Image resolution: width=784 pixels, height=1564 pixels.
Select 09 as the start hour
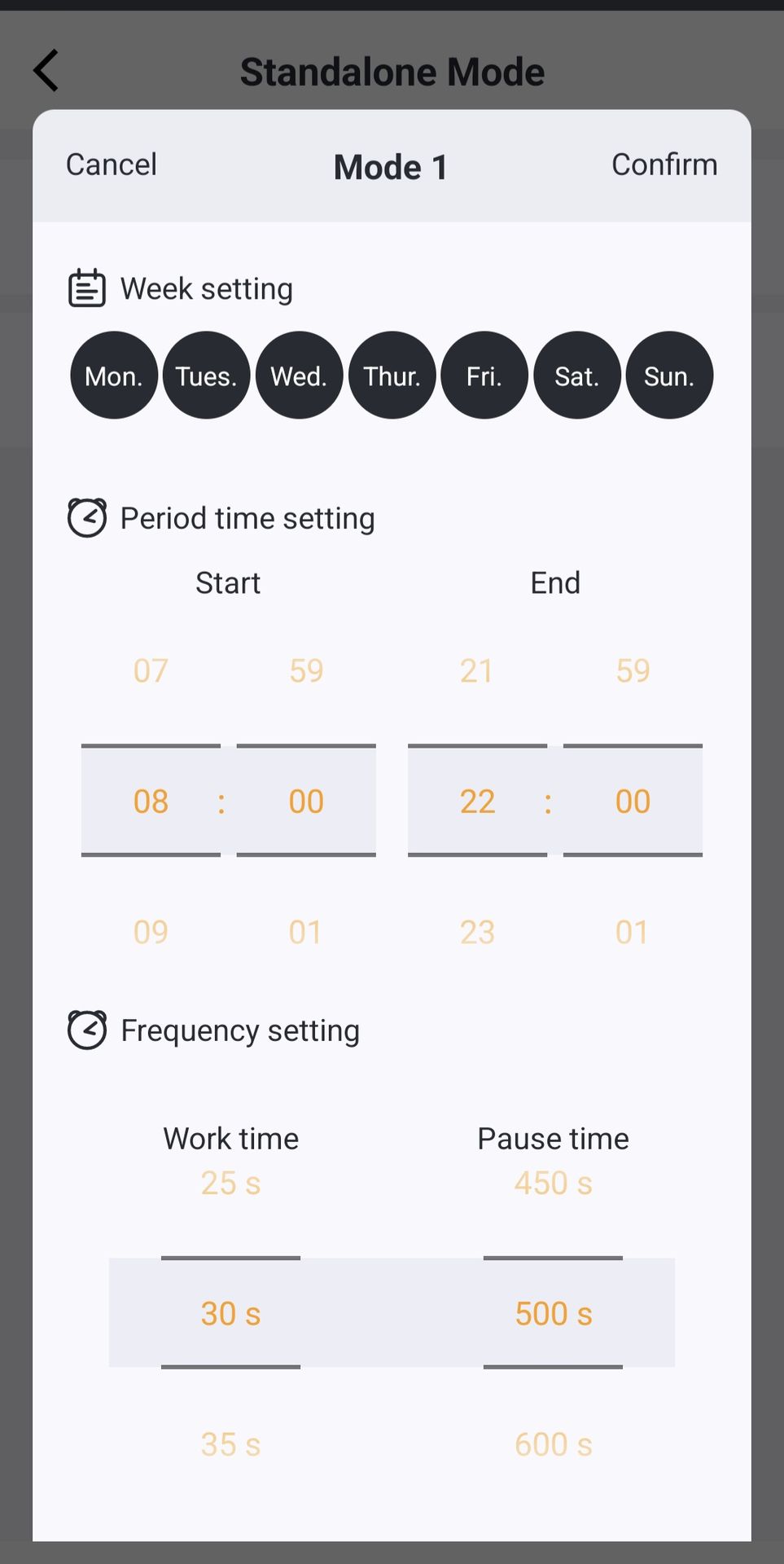[x=151, y=932]
